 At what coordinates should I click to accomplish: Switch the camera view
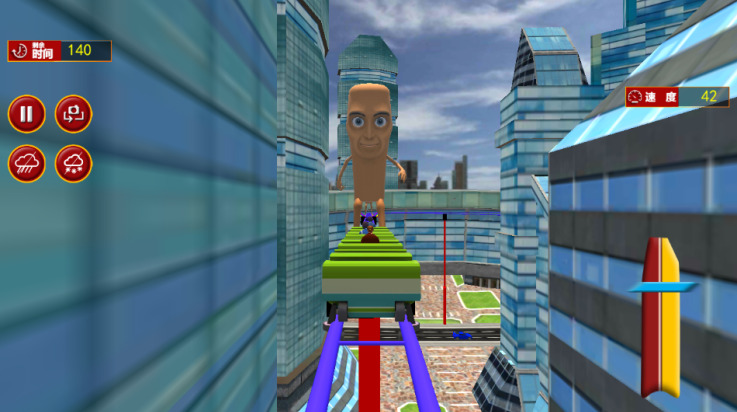(x=74, y=113)
